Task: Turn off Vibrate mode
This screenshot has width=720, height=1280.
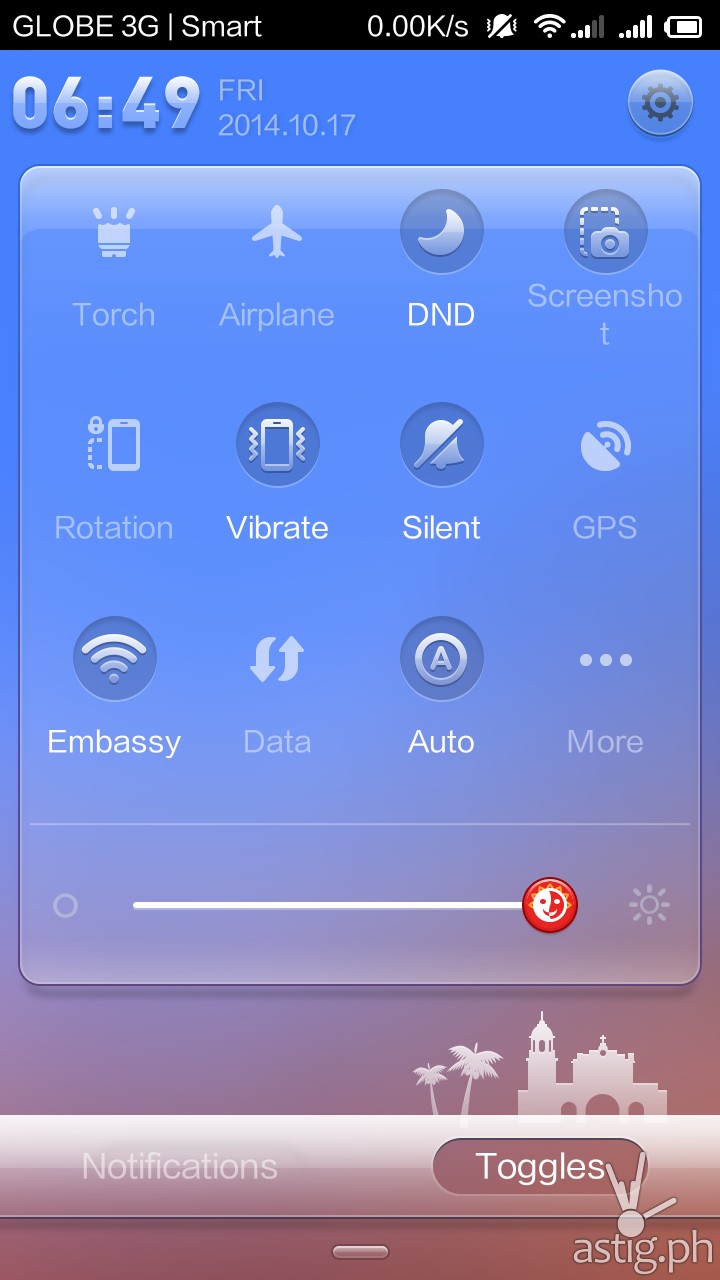Action: pos(277,445)
